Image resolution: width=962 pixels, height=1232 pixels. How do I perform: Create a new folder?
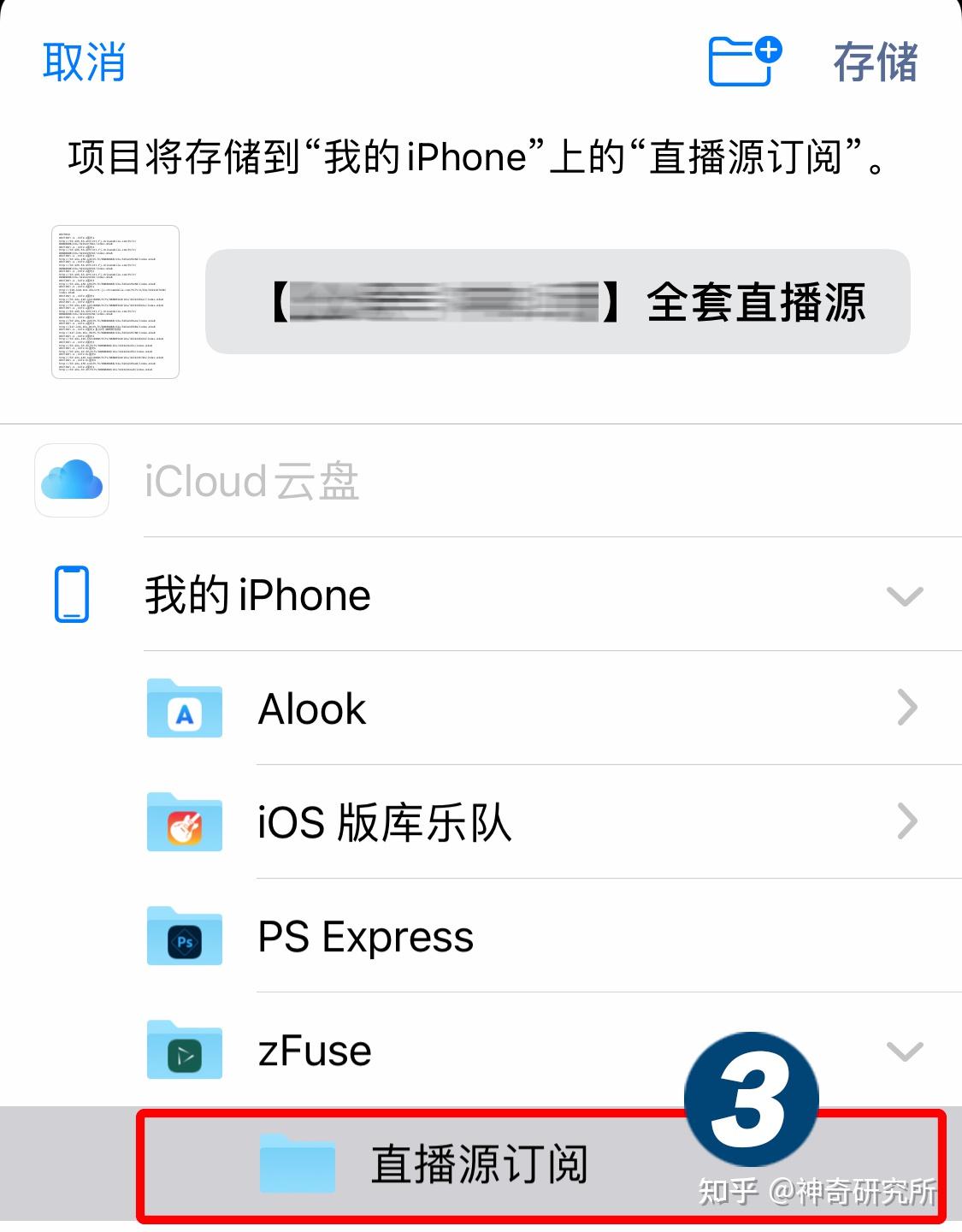(x=743, y=61)
